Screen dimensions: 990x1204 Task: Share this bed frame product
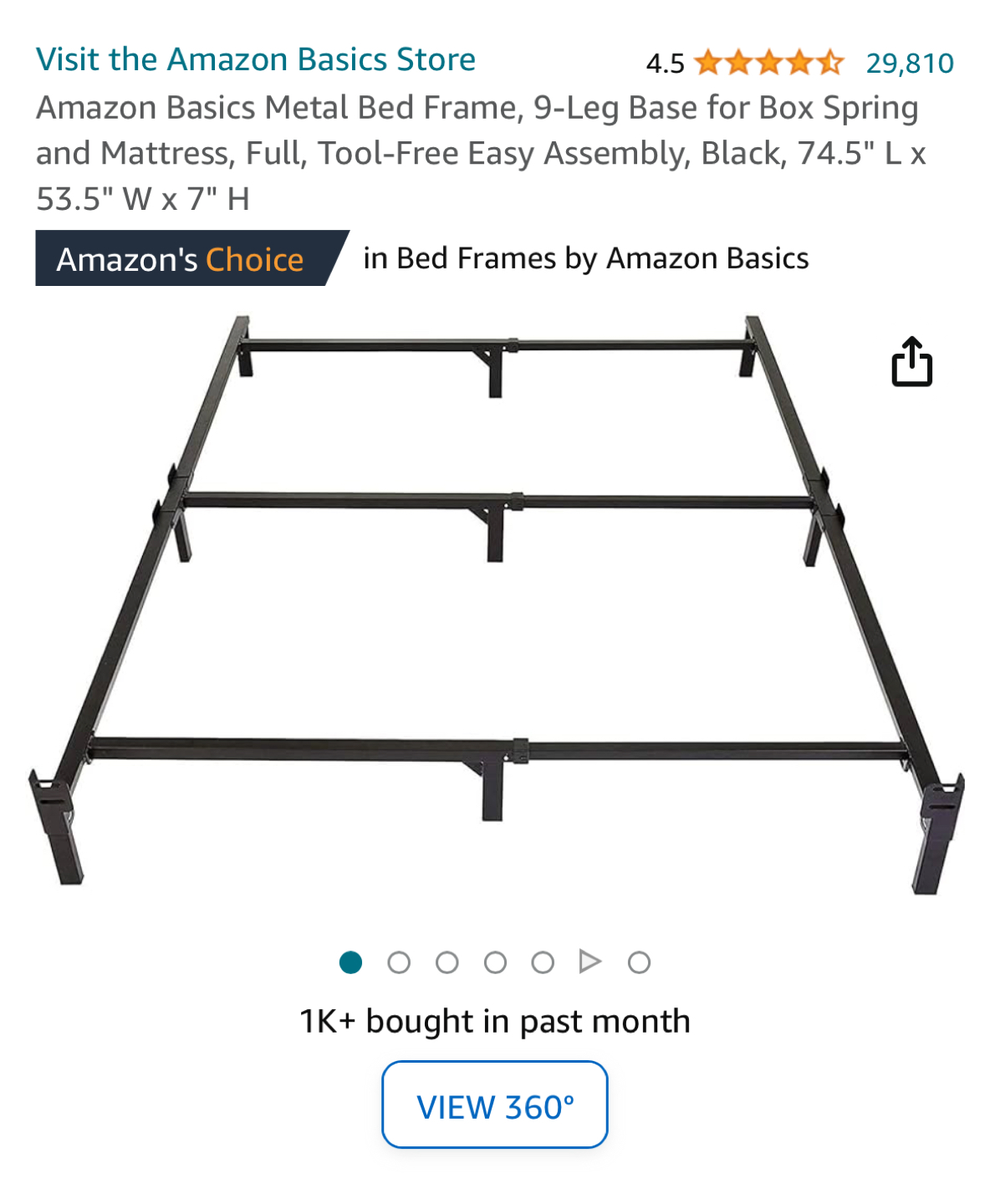pos(911,362)
